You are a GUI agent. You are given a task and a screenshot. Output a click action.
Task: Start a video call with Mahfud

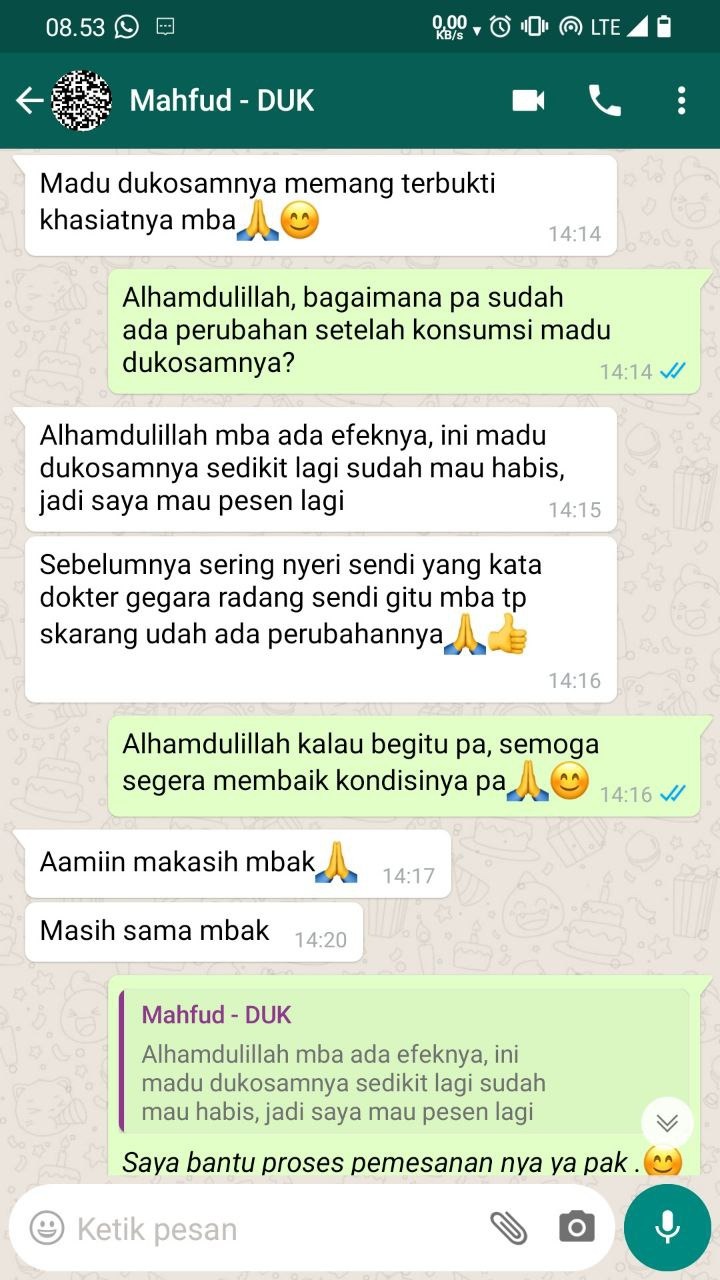528,101
